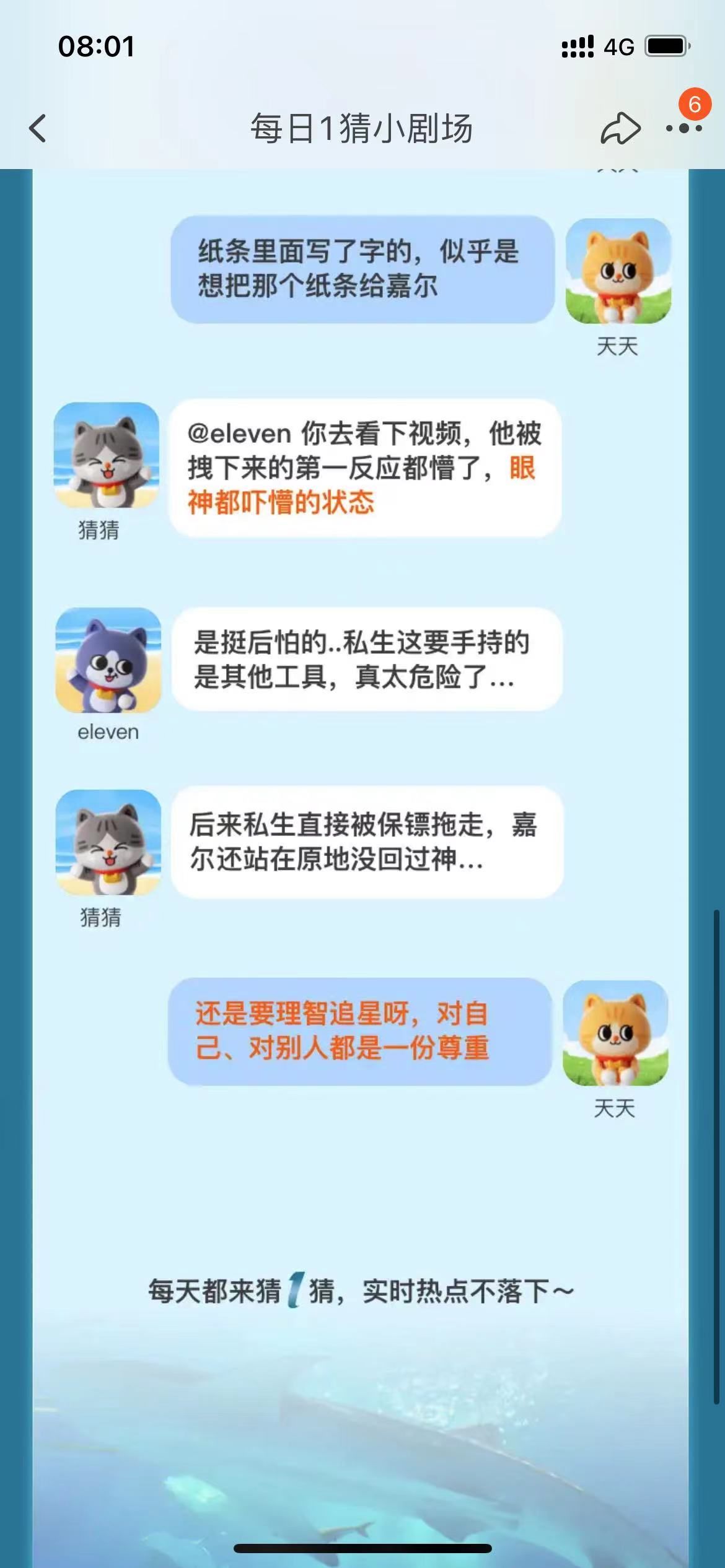Share this 每日1猜小剧场 page
Viewport: 725px width, 1568px height.
620,129
